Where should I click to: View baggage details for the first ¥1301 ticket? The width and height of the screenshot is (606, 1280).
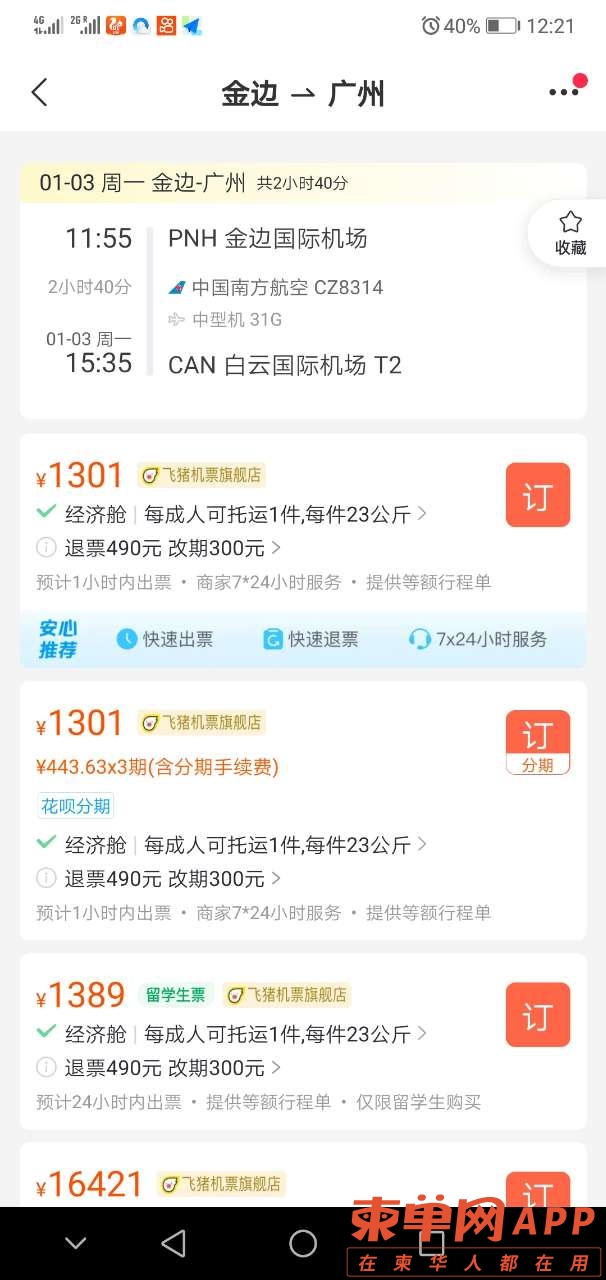click(285, 514)
